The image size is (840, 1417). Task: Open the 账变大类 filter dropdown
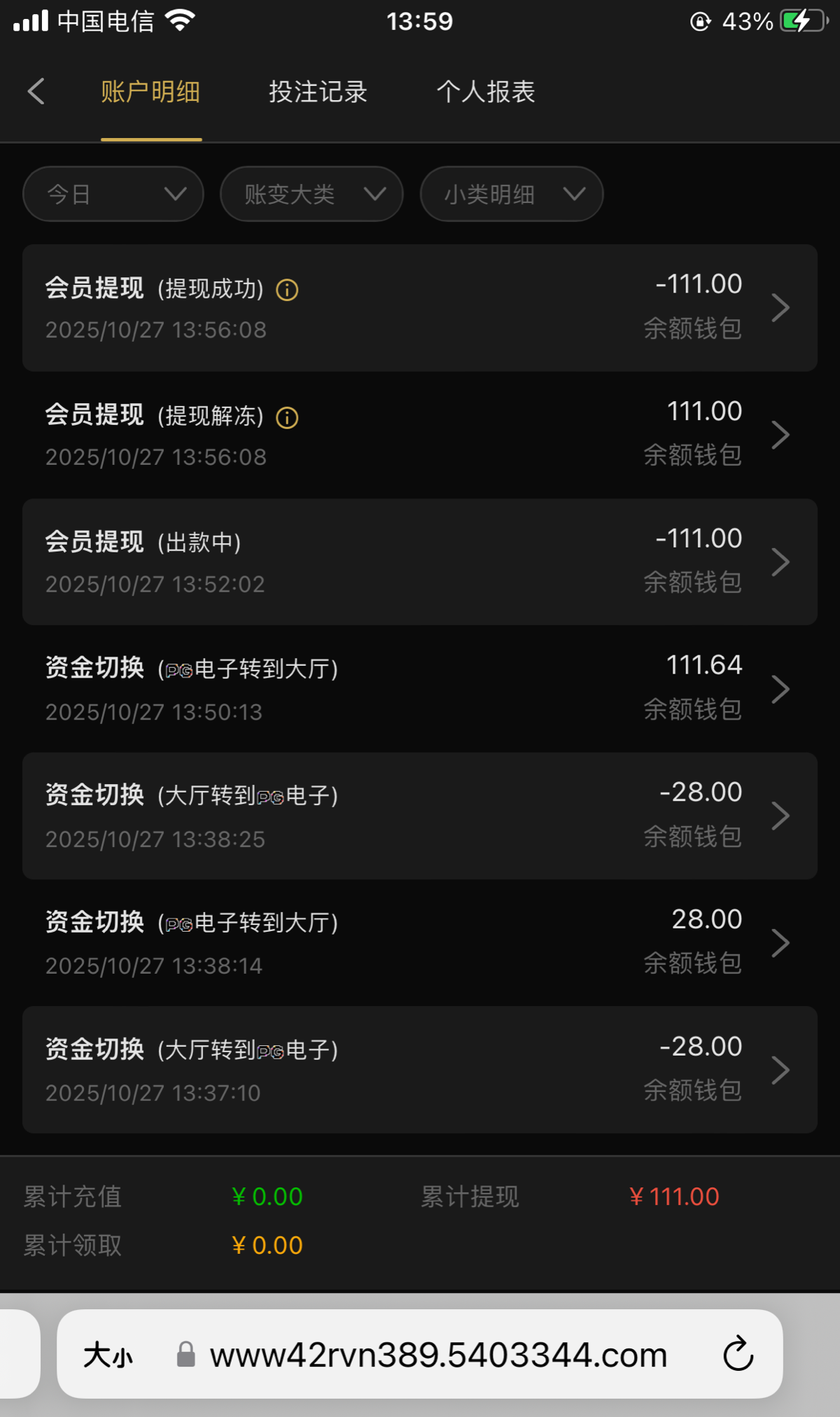(x=311, y=194)
